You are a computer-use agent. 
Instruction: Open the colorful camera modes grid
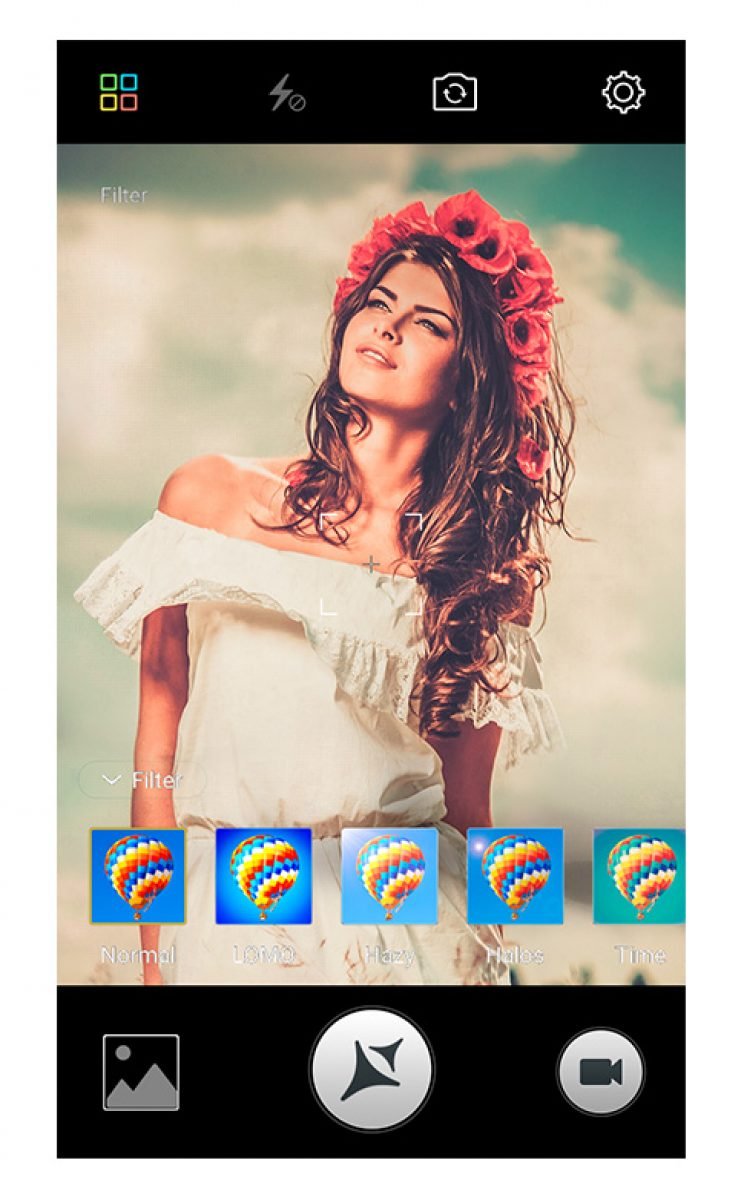119,93
